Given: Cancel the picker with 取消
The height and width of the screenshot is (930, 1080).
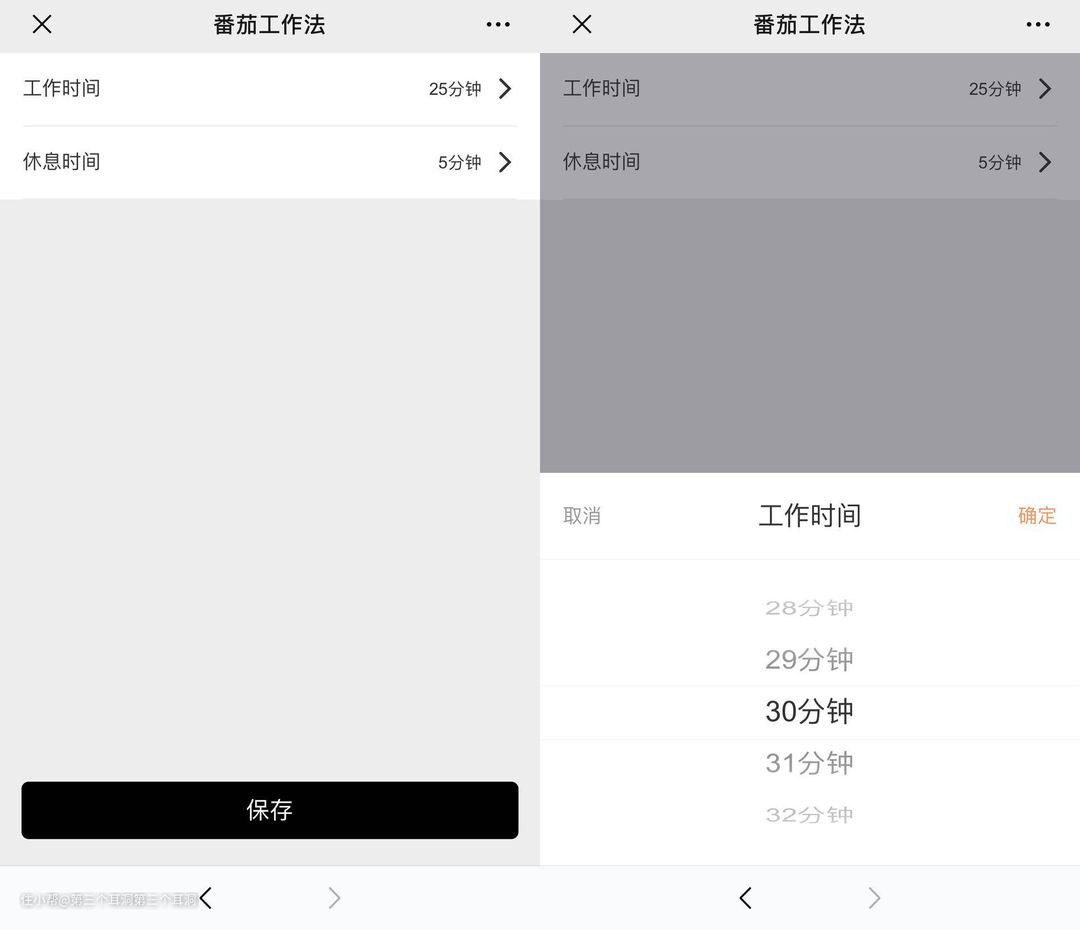Looking at the screenshot, I should click(x=582, y=516).
